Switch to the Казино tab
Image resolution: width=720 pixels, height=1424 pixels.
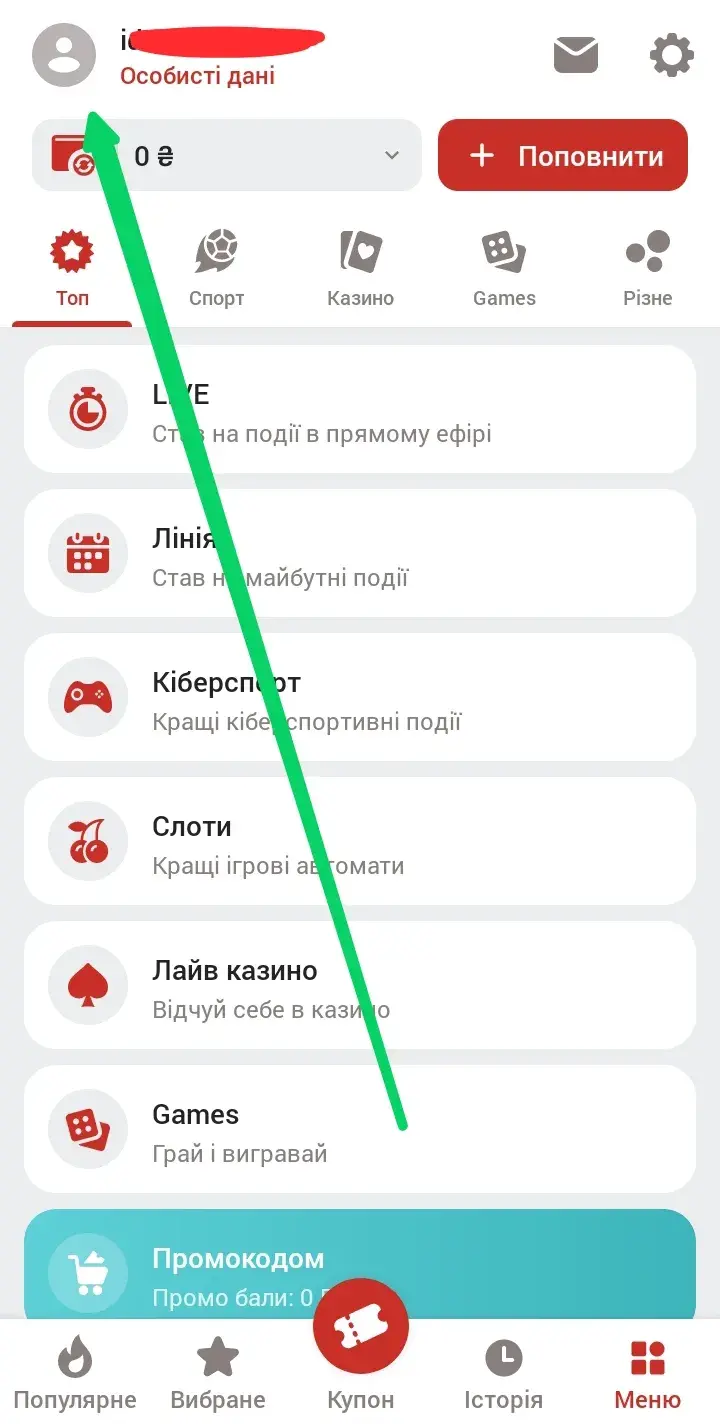click(360, 268)
